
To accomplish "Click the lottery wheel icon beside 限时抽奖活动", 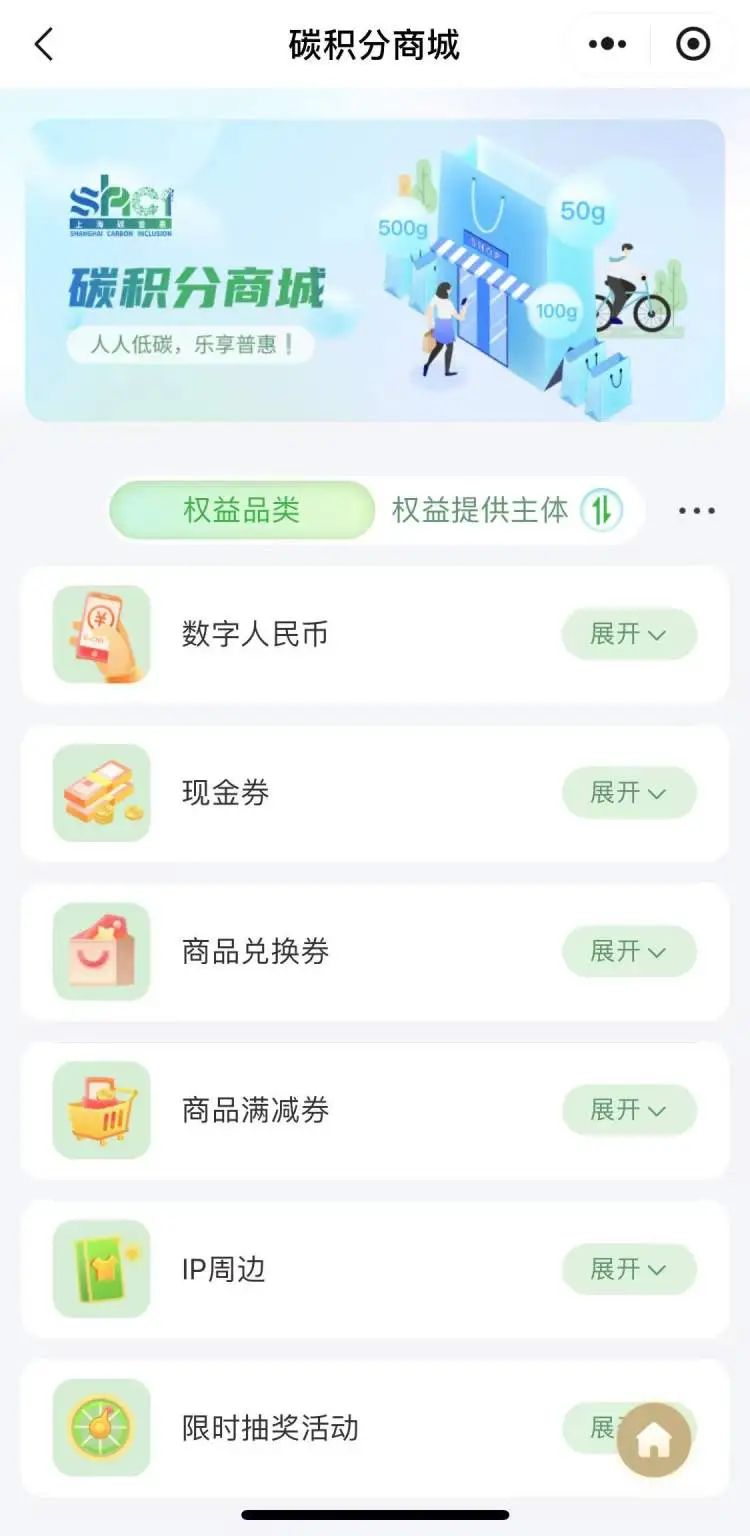I will tap(99, 1428).
